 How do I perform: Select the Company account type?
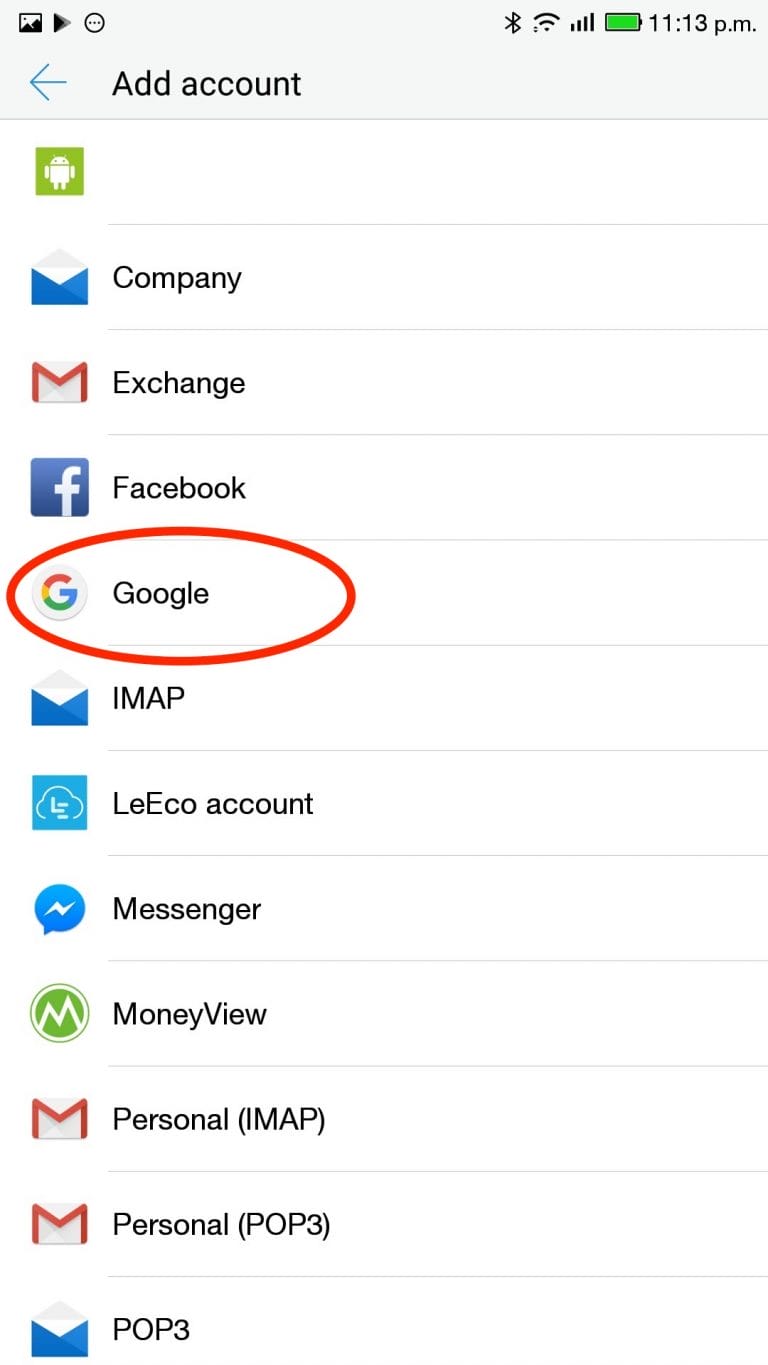click(384, 277)
